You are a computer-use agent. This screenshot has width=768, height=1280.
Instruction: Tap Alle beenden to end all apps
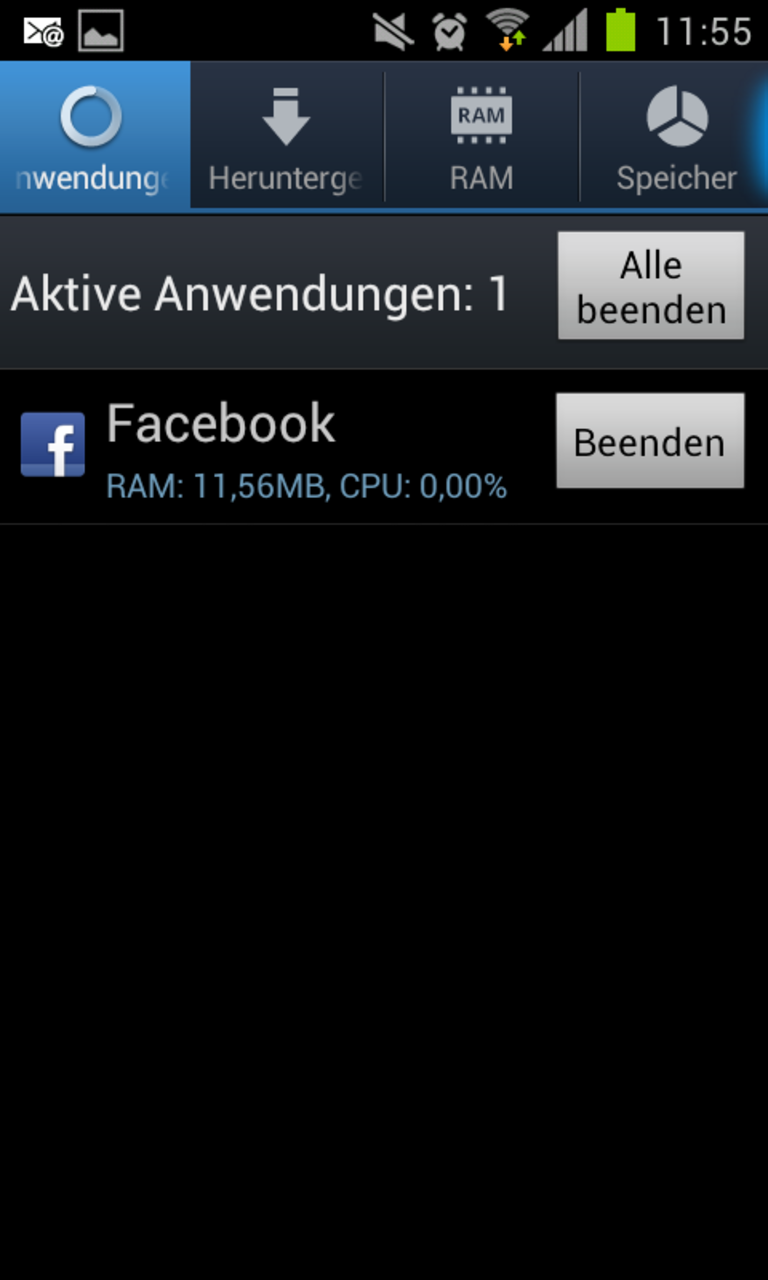(650, 287)
